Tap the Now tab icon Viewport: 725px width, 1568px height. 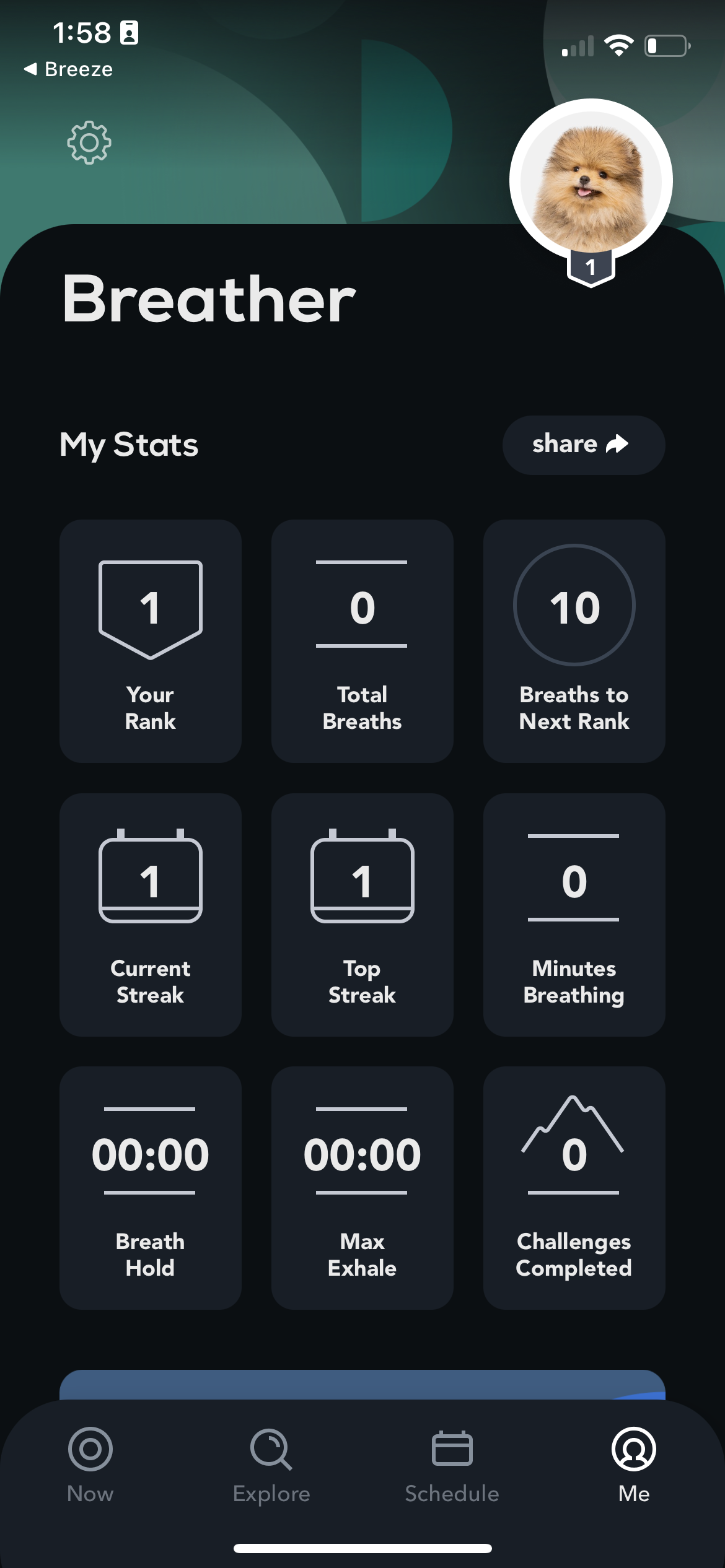coord(89,1449)
